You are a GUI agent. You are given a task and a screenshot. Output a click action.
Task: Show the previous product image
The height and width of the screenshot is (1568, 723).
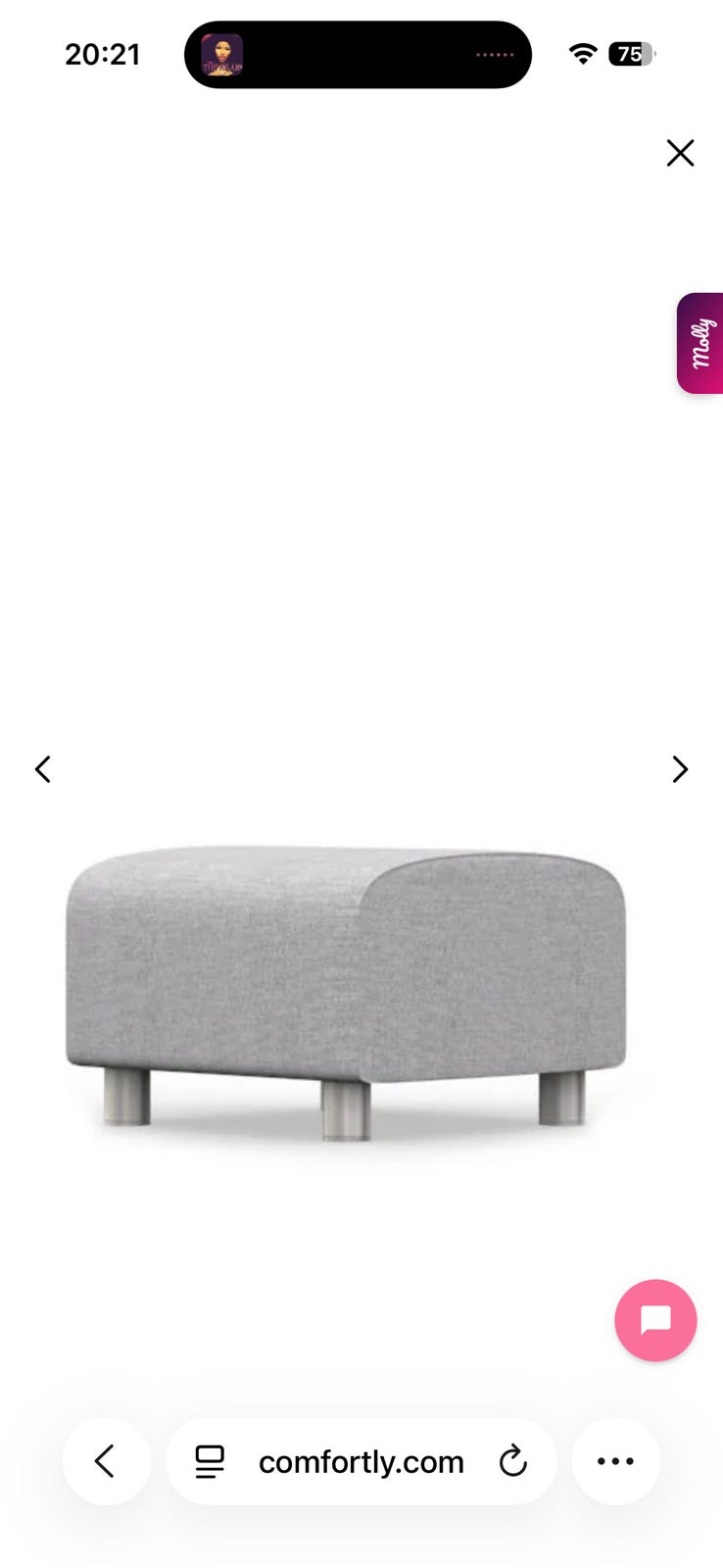tap(43, 769)
